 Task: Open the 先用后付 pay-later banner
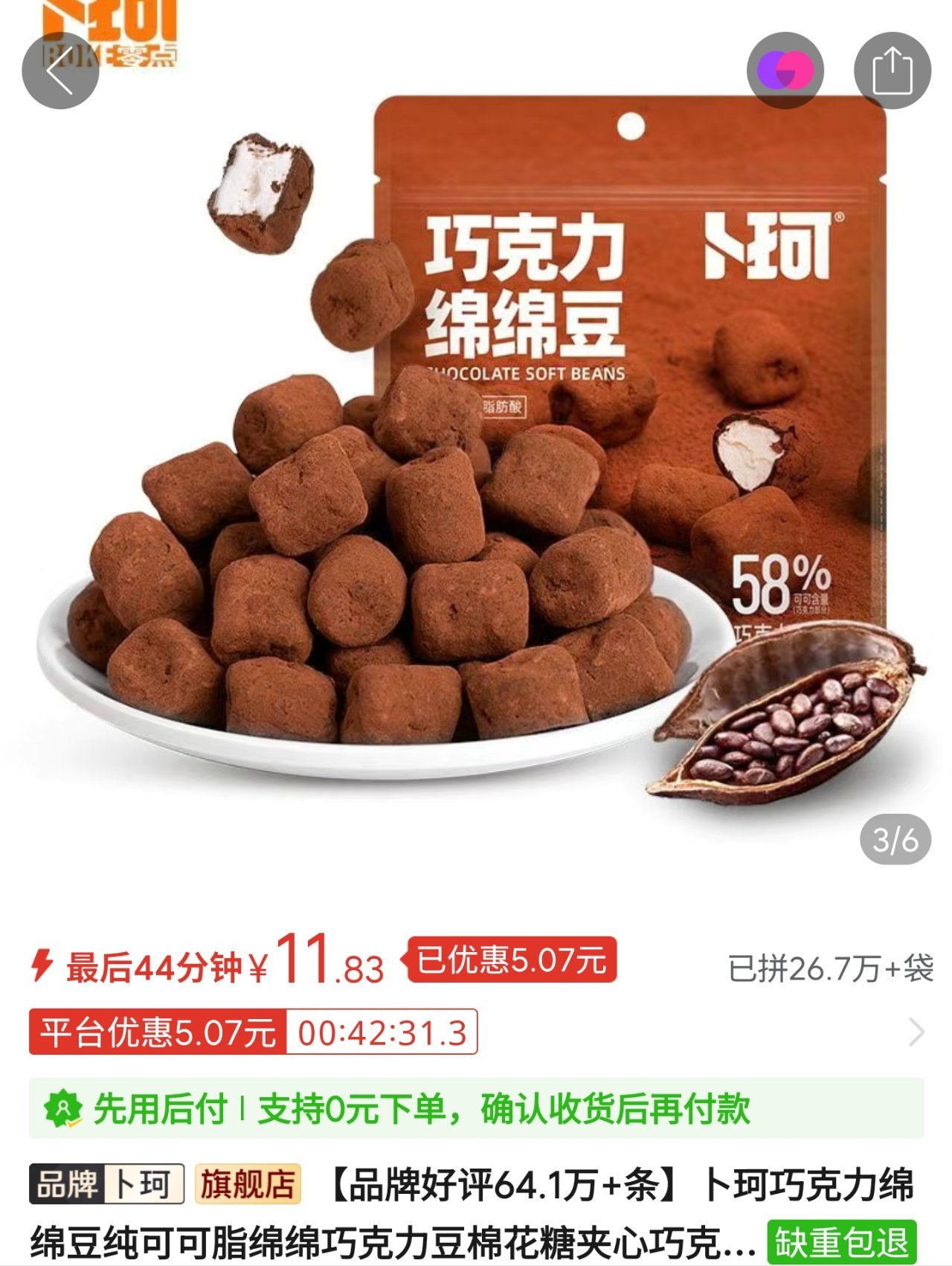click(x=476, y=1109)
